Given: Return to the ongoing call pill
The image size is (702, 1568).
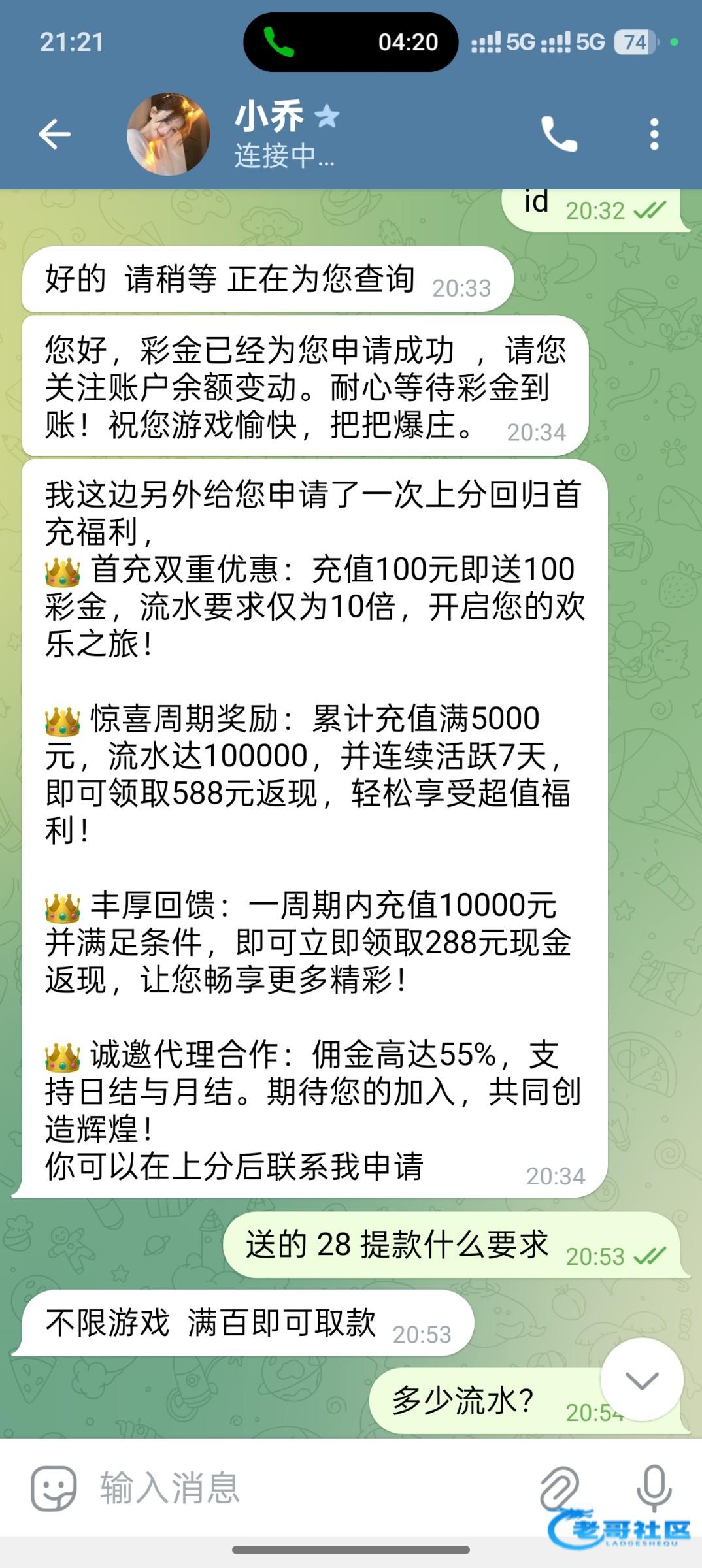Looking at the screenshot, I should pyautogui.click(x=350, y=42).
